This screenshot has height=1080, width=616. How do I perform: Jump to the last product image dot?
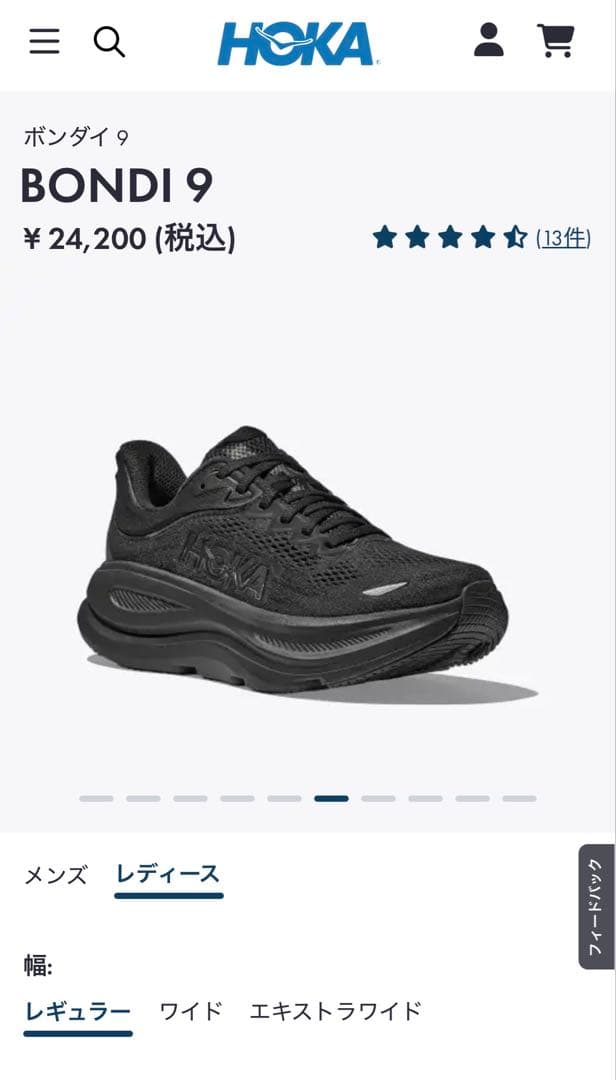click(519, 798)
